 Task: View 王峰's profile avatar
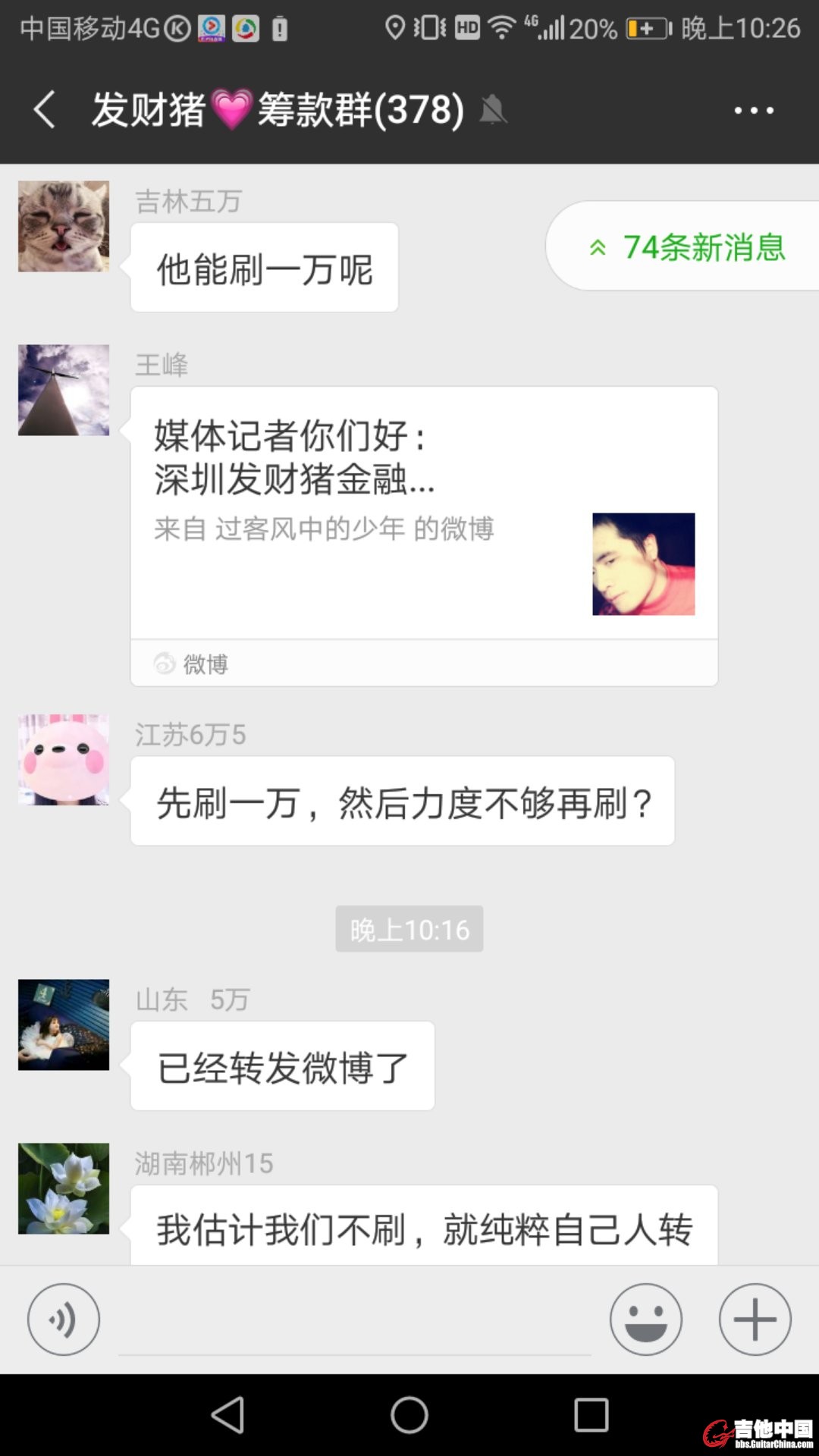[64, 390]
